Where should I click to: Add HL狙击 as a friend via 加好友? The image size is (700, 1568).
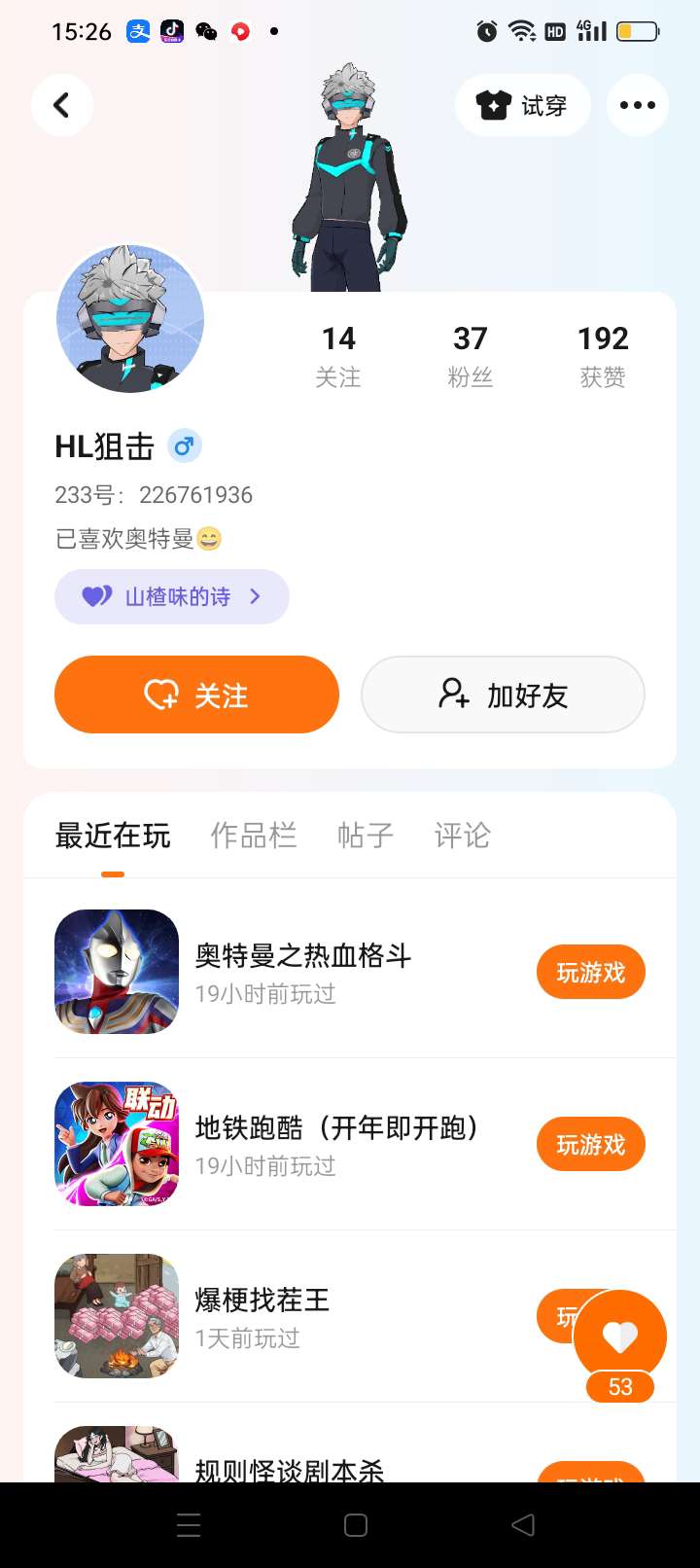(503, 695)
